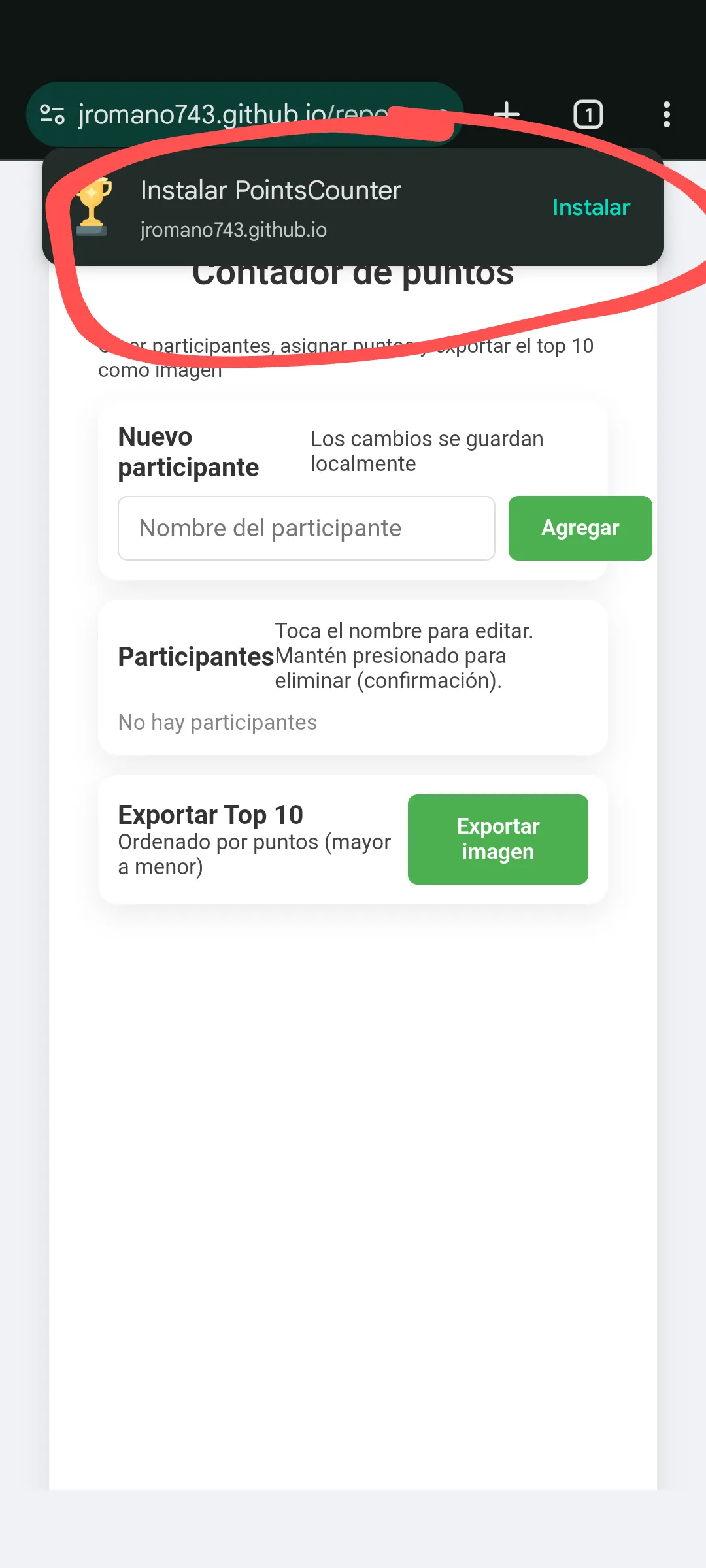This screenshot has width=706, height=1568.
Task: Tap the jromano743.github.io text in install banner
Action: click(x=235, y=229)
